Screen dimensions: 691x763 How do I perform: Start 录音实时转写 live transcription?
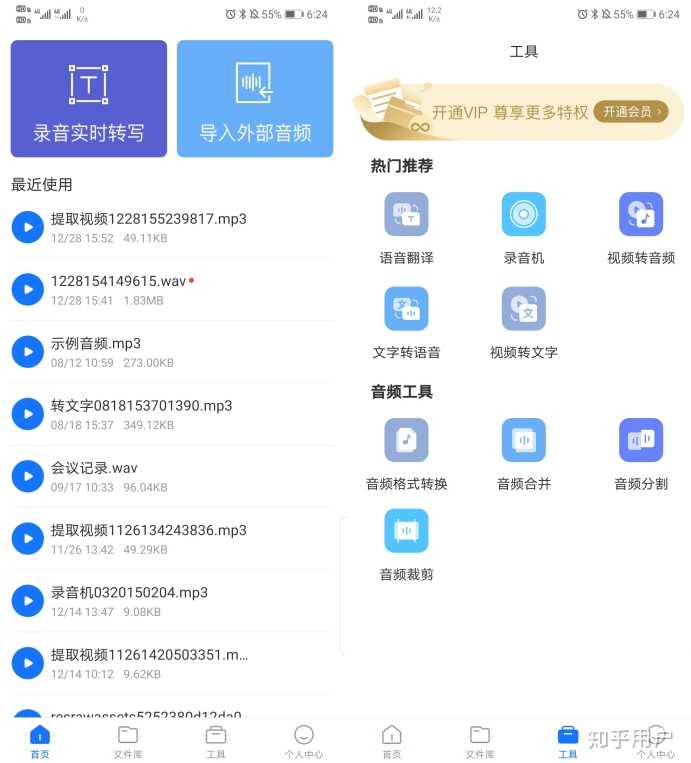point(89,99)
